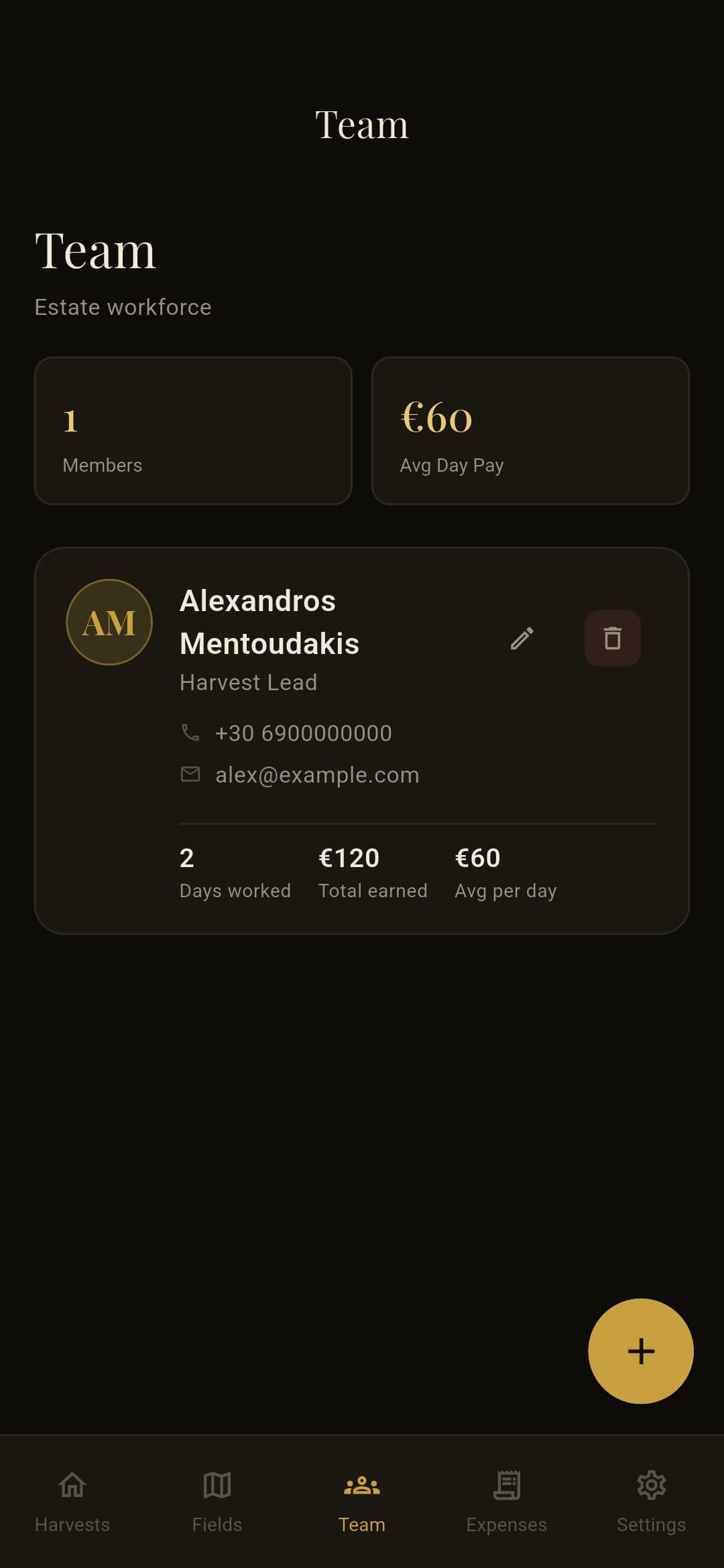The image size is (724, 1568).
Task: Add a new team member
Action: click(x=641, y=1351)
